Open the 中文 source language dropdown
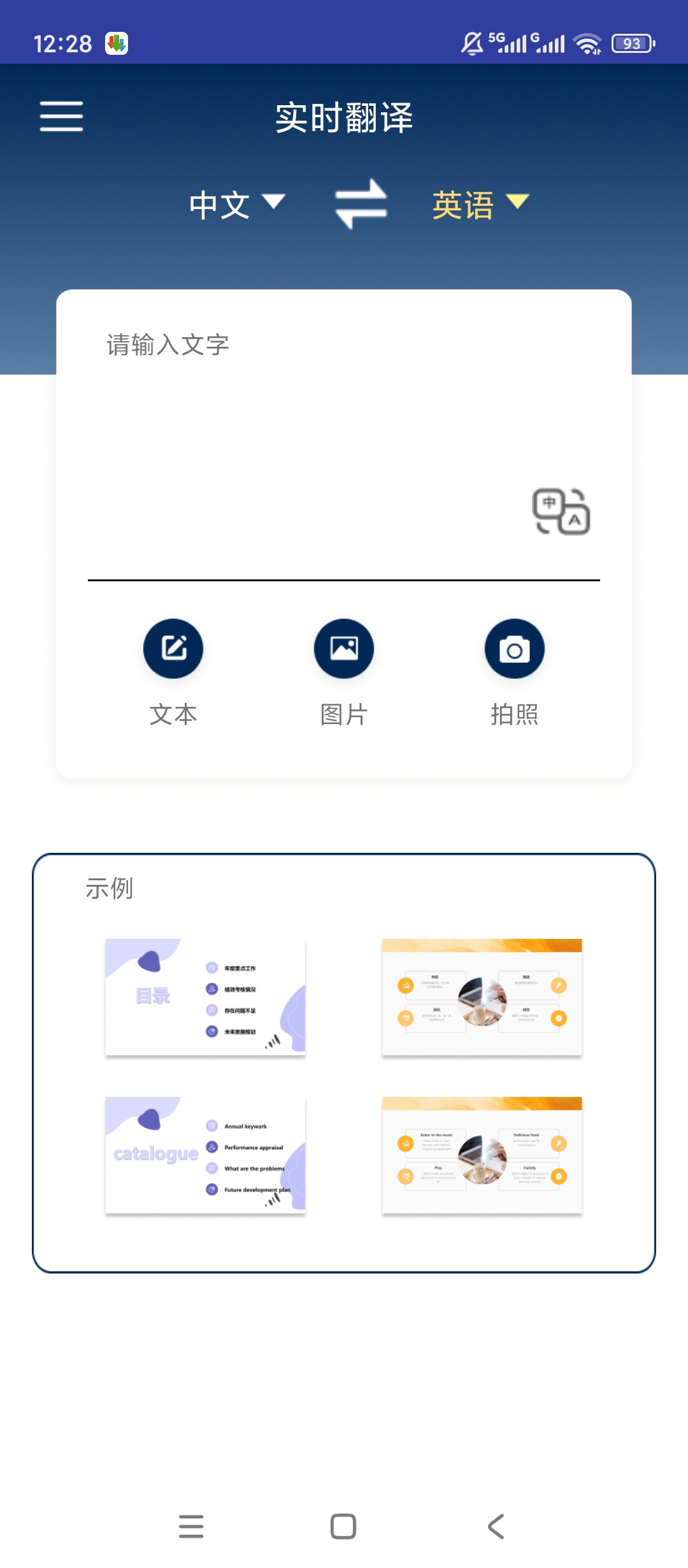688x1568 pixels. point(236,205)
